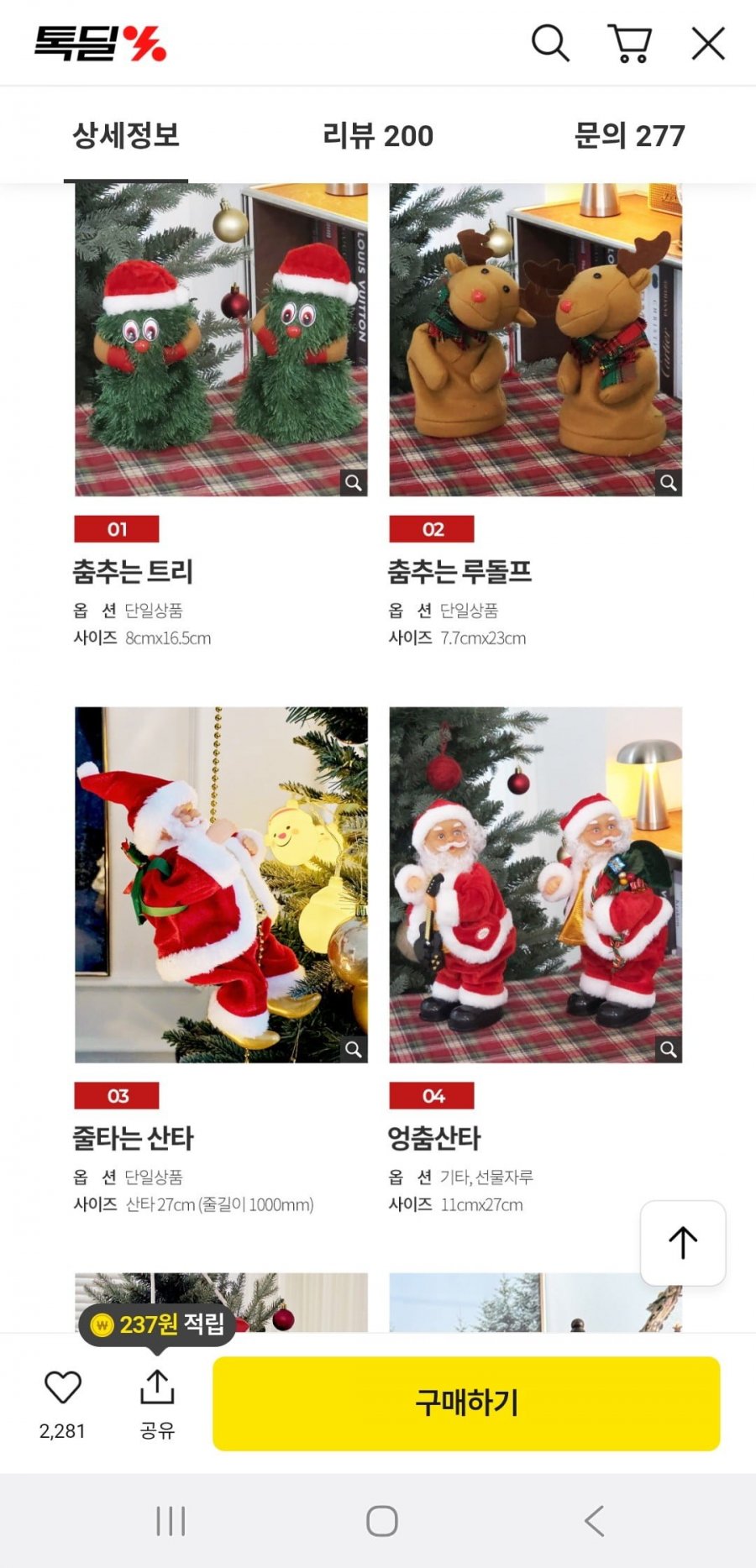Switch to the 리뷰 200 tab
The width and height of the screenshot is (756, 1568).
click(378, 135)
